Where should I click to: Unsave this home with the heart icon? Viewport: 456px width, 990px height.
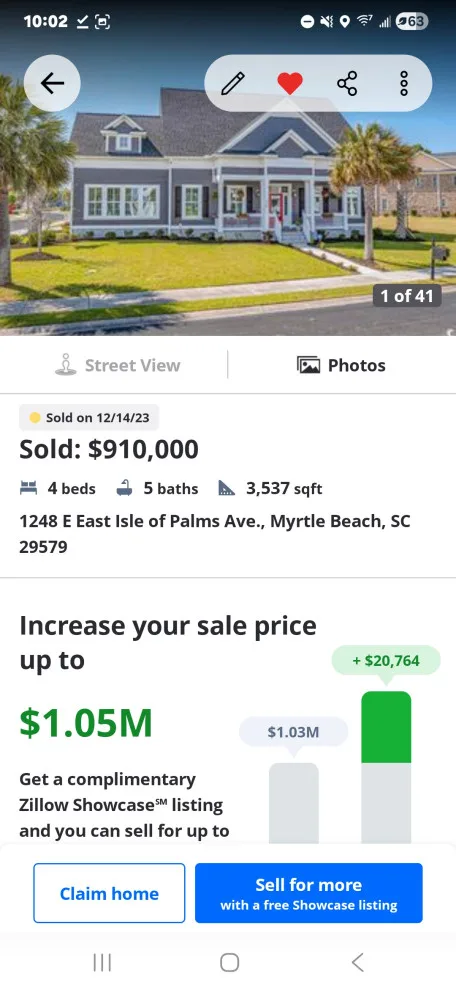[290, 83]
